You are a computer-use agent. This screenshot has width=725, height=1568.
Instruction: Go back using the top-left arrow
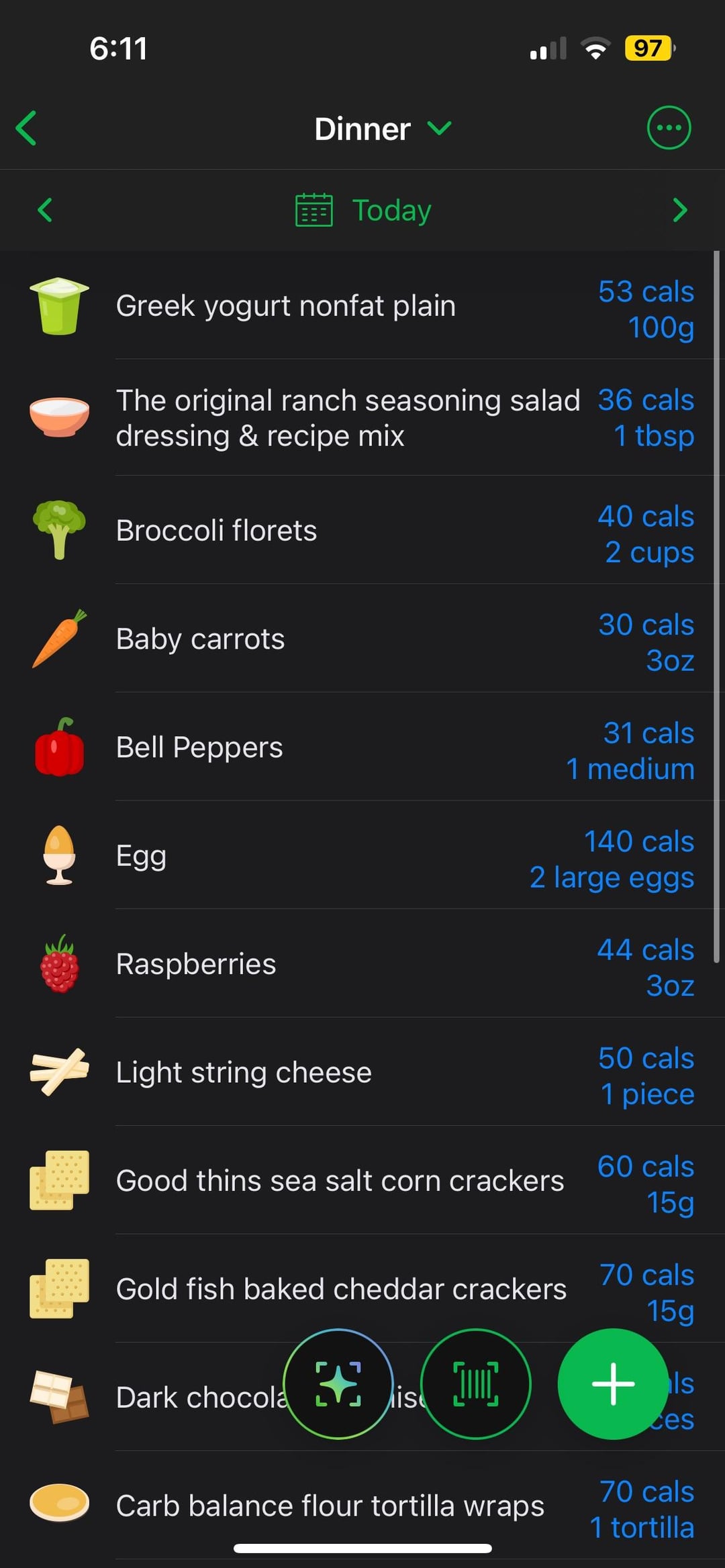coord(26,128)
